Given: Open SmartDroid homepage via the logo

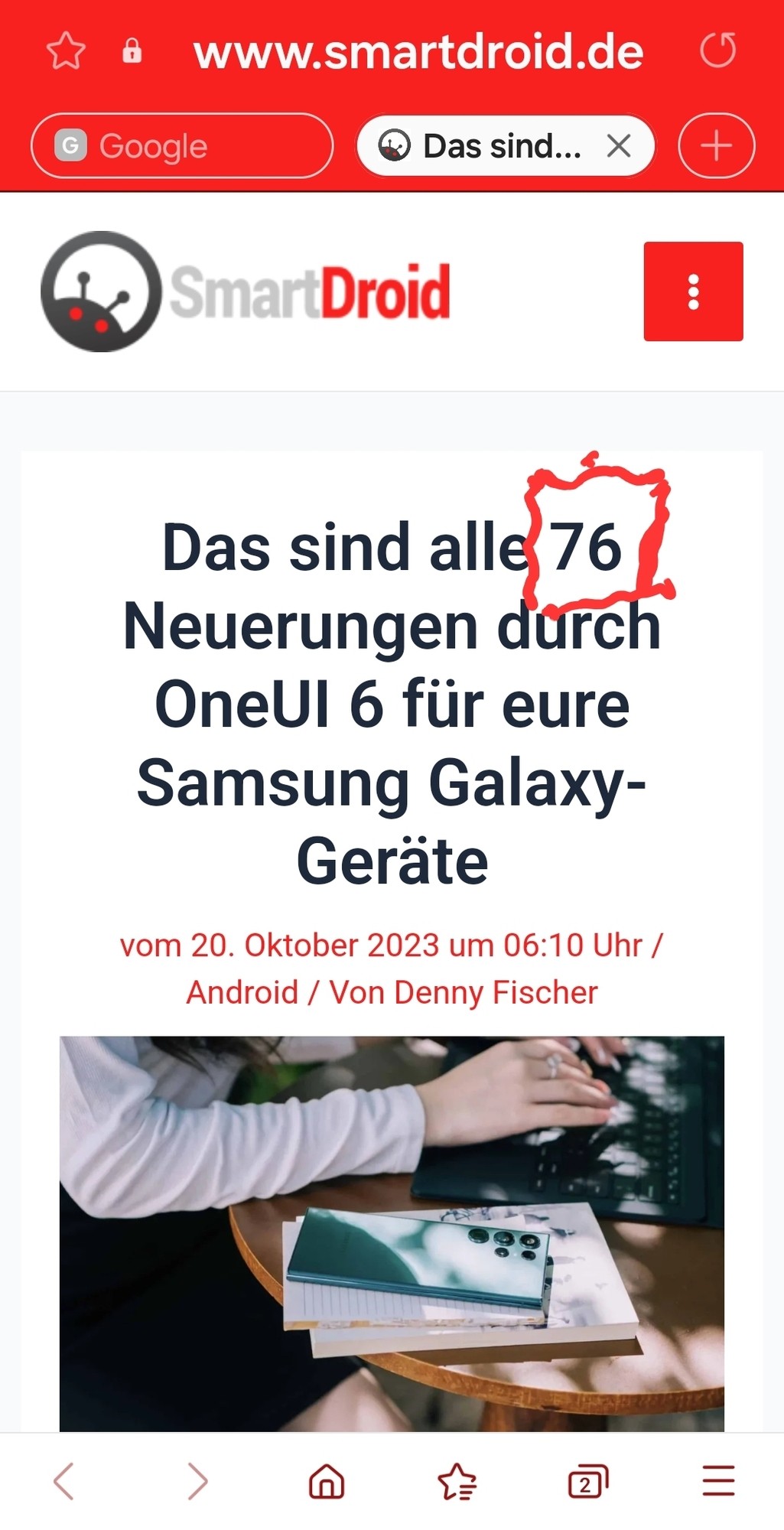Looking at the screenshot, I should 246,291.
